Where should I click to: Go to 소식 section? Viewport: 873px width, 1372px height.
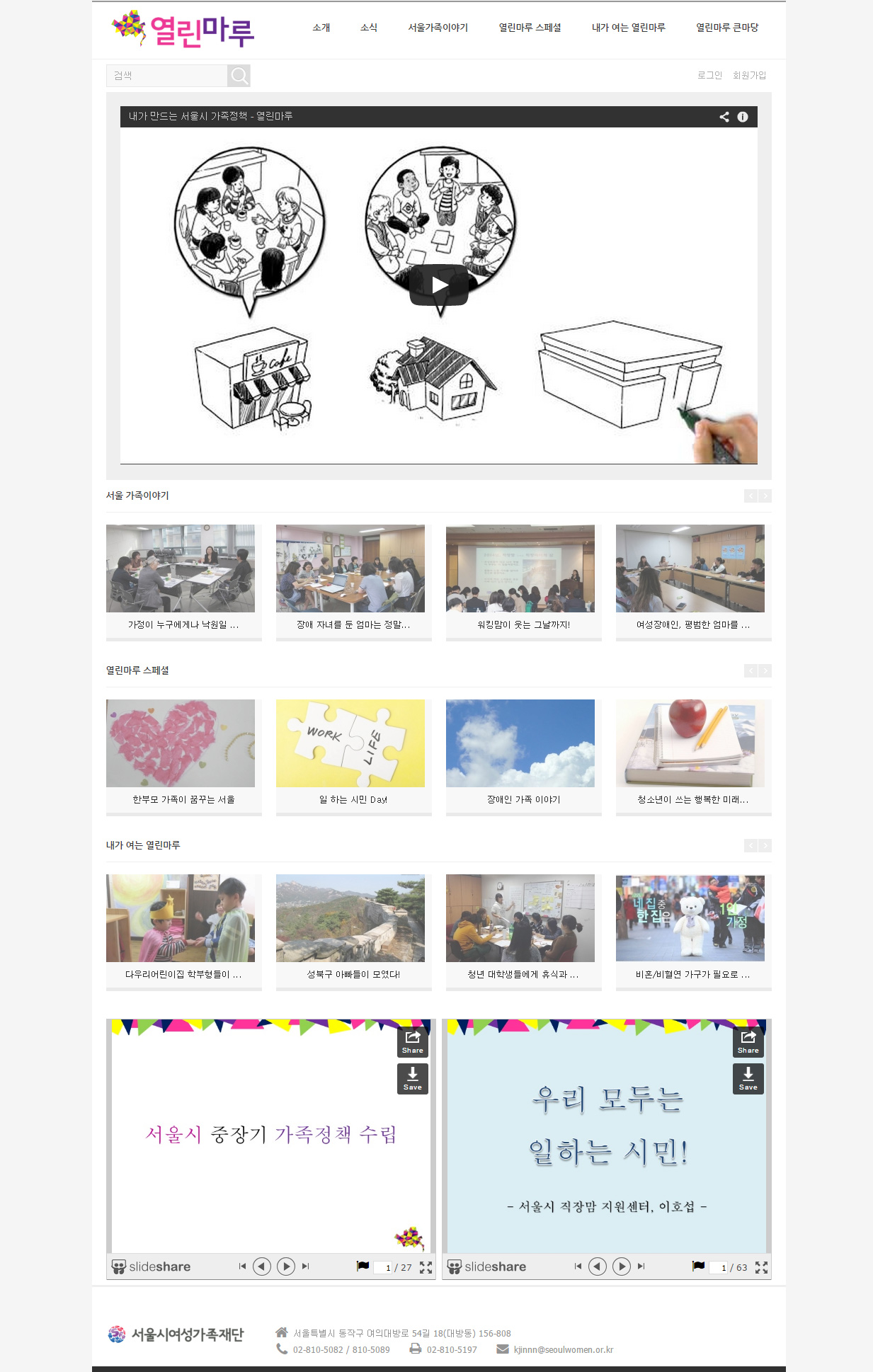pyautogui.click(x=369, y=28)
